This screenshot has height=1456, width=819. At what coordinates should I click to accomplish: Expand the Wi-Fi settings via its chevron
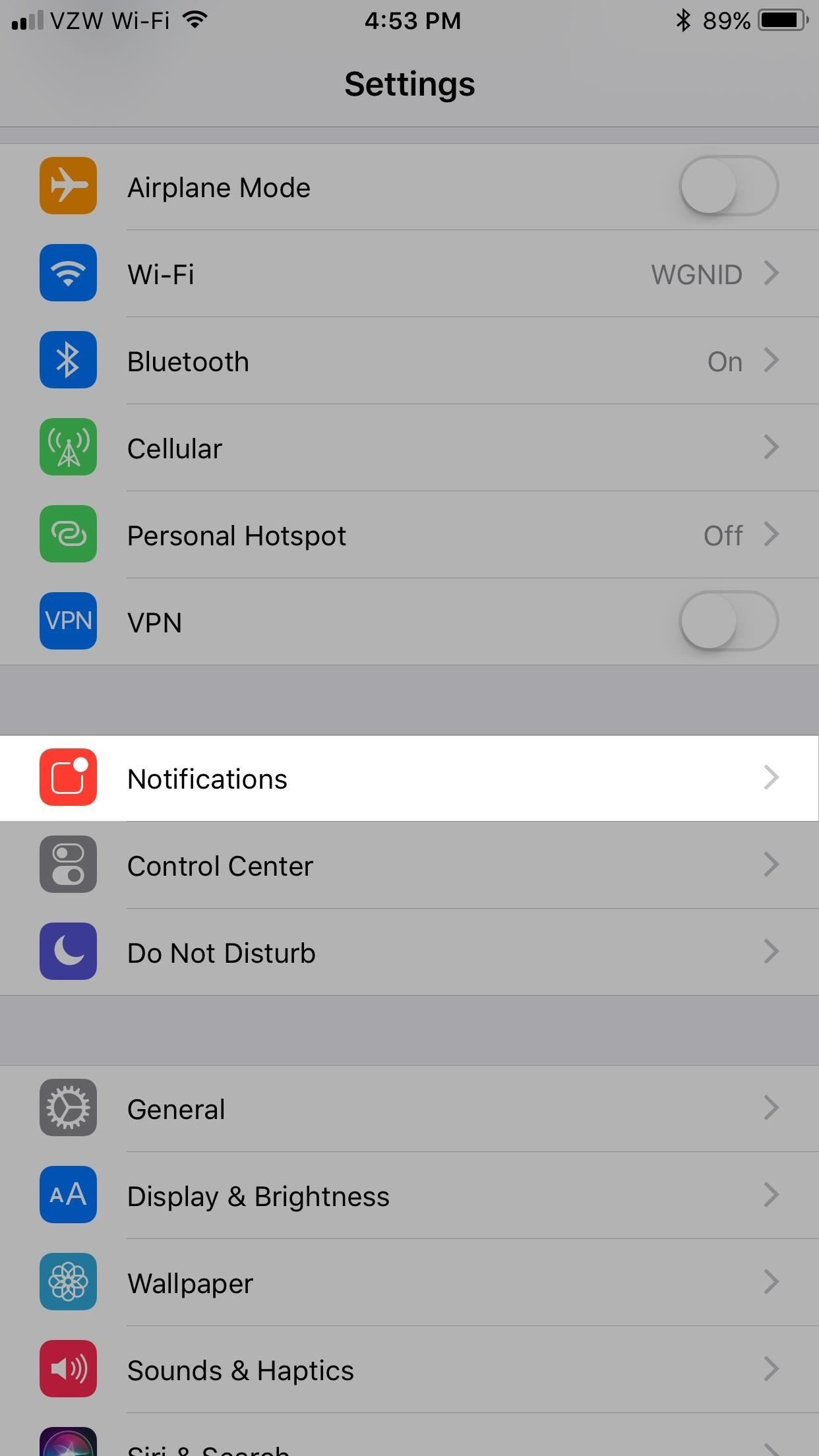[x=772, y=273]
